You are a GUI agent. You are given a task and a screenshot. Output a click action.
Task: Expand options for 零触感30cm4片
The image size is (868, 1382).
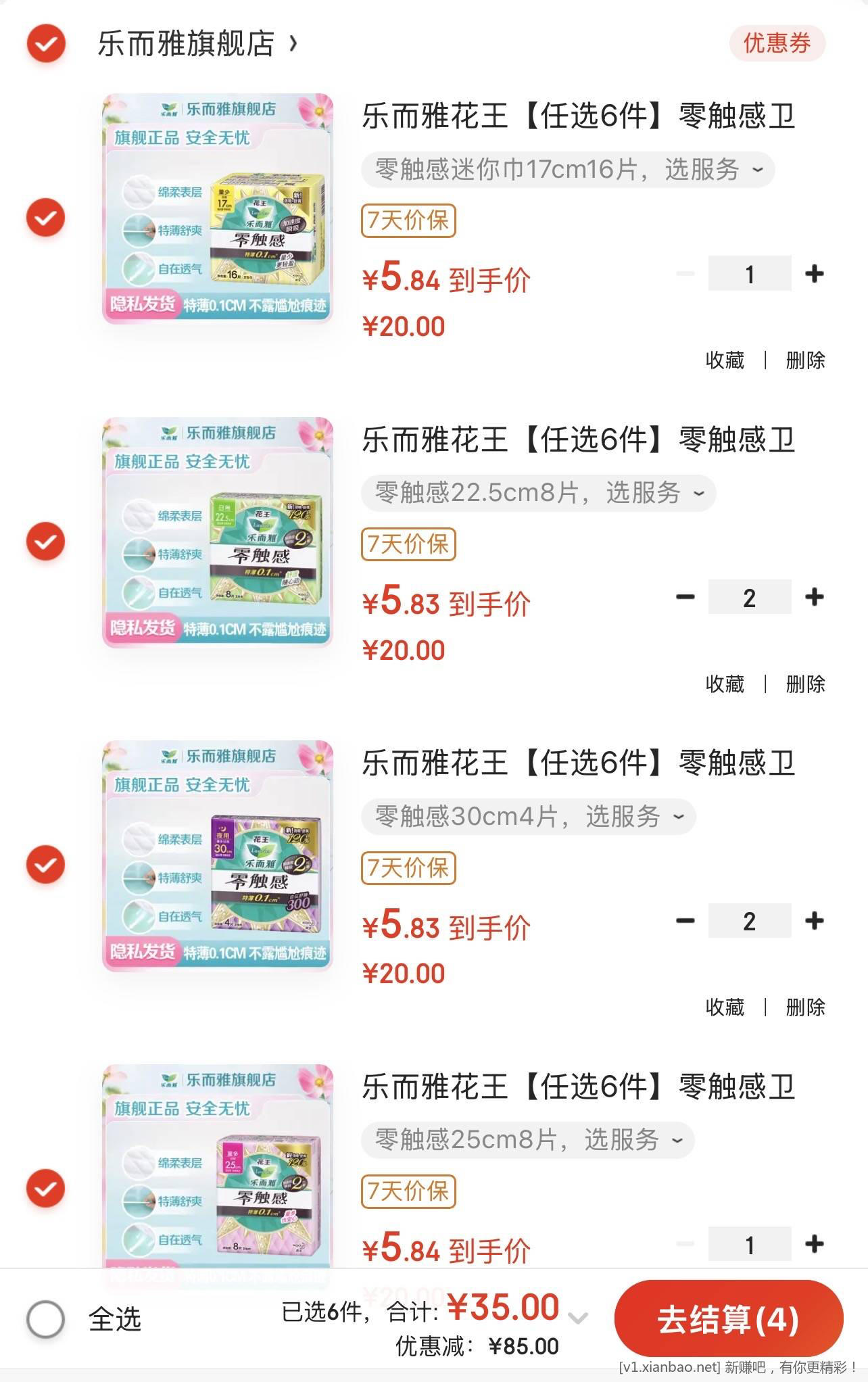527,817
